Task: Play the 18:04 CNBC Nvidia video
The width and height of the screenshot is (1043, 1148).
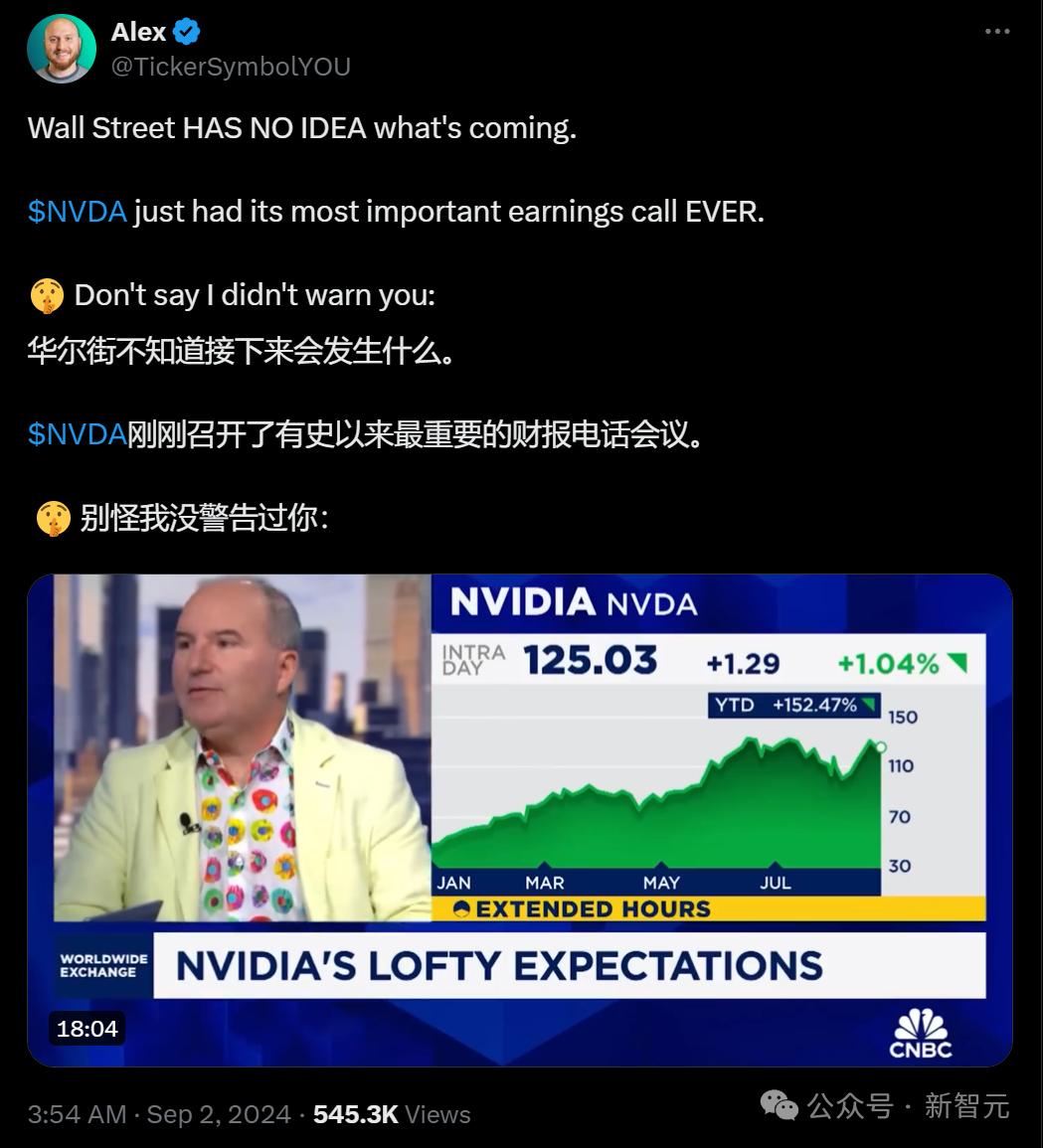Action: click(519, 820)
